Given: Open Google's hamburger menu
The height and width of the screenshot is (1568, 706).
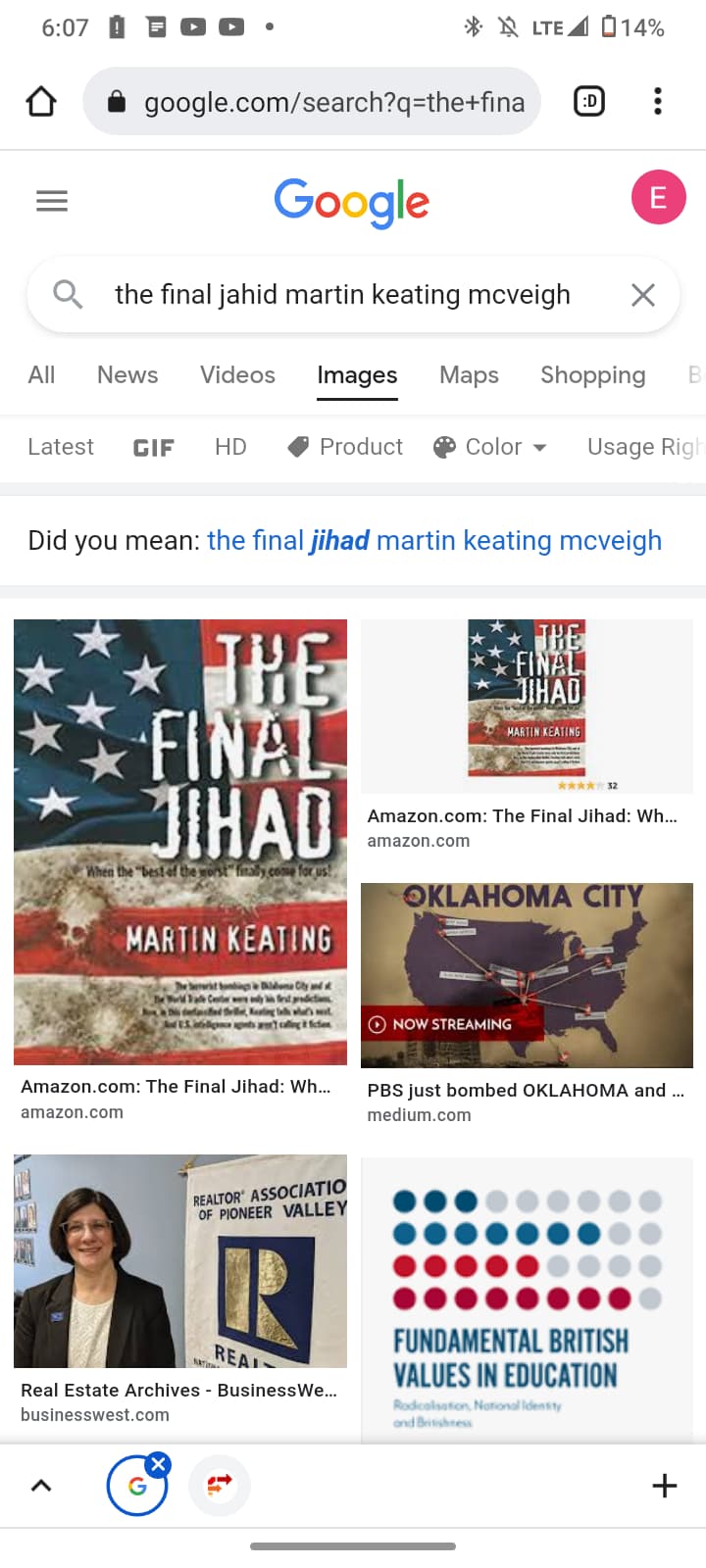Looking at the screenshot, I should pos(52,201).
